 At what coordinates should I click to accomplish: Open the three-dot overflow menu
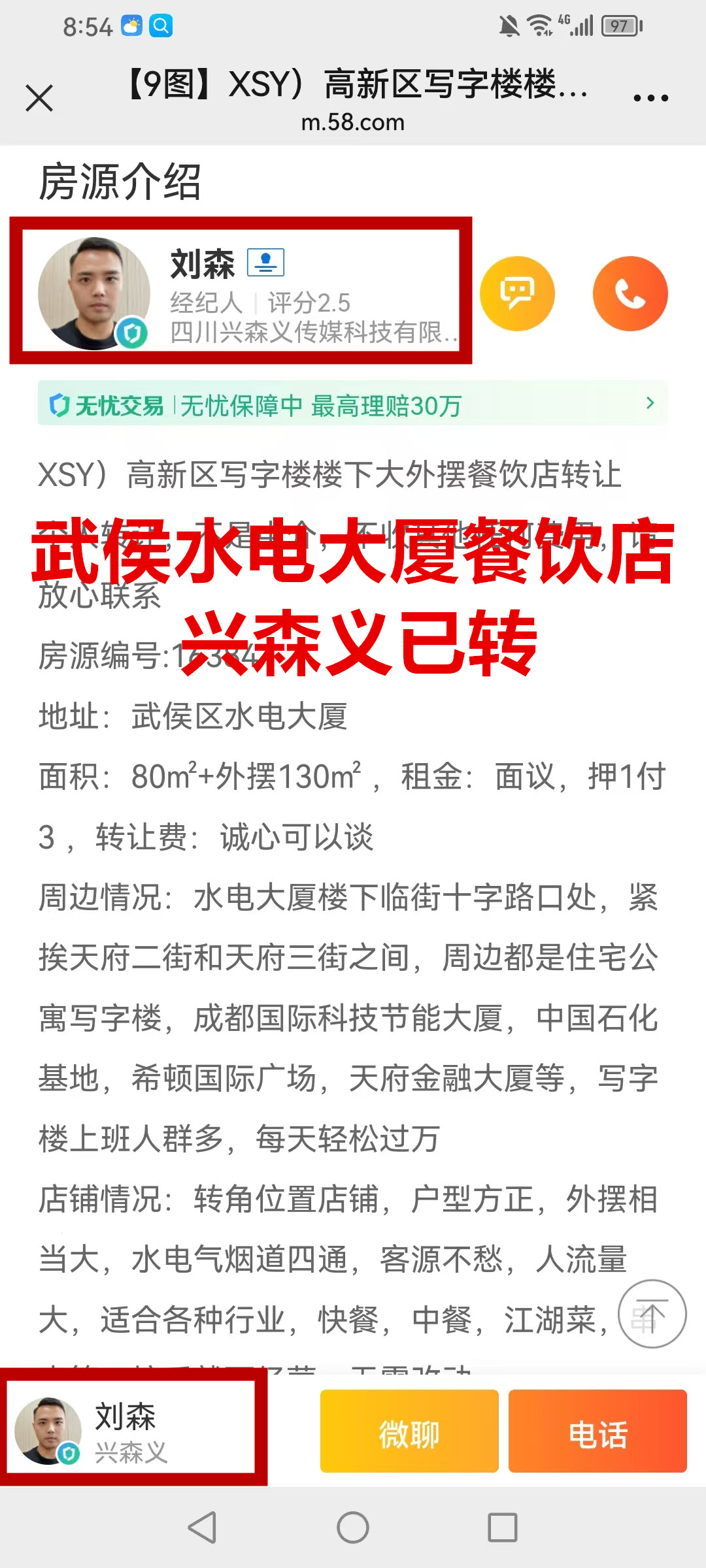[x=650, y=99]
